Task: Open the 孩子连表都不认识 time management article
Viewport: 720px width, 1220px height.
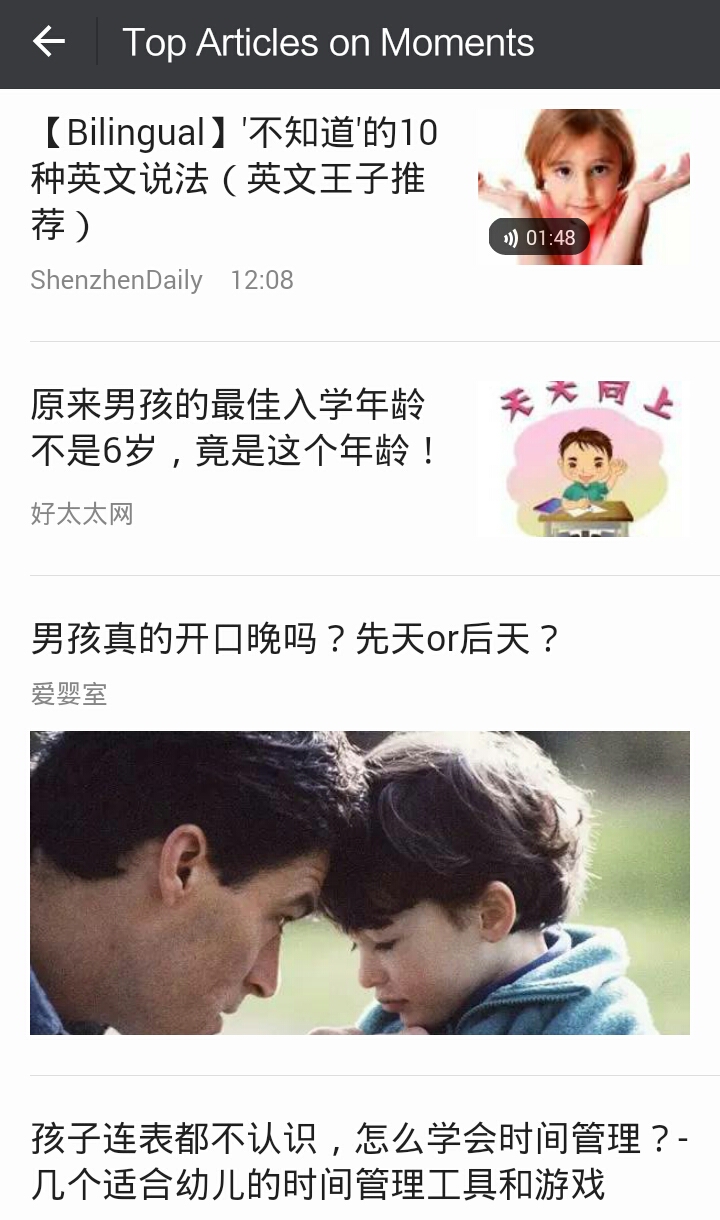Action: pos(358,1161)
